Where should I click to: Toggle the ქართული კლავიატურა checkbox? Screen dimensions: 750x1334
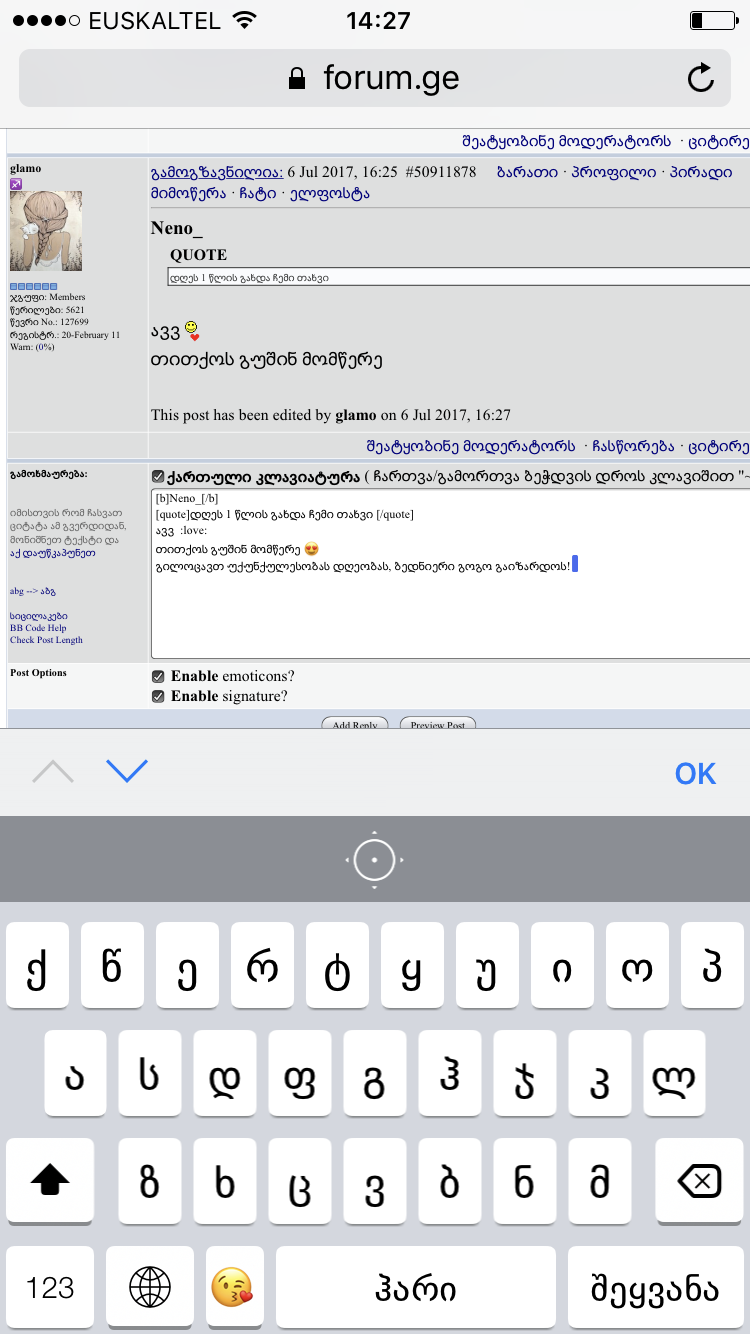158,477
